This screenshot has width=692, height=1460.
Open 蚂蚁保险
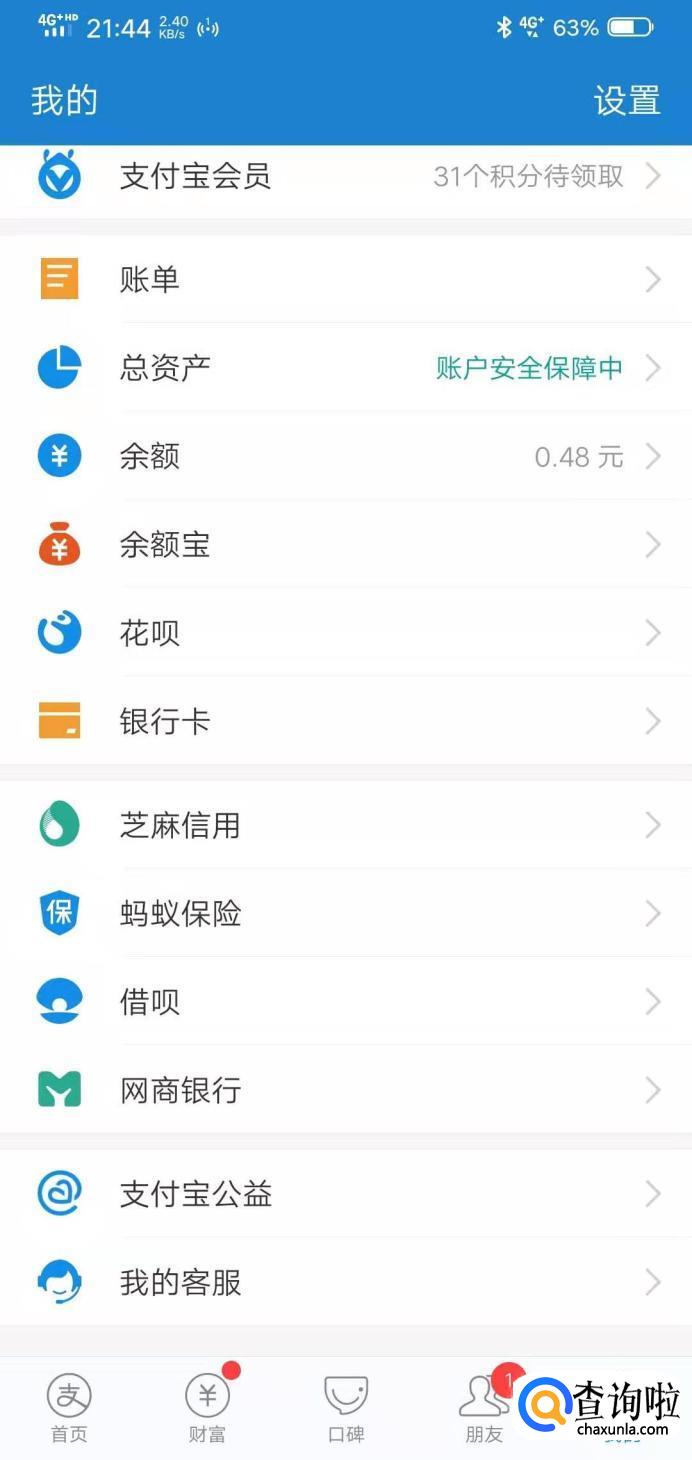pyautogui.click(x=346, y=913)
